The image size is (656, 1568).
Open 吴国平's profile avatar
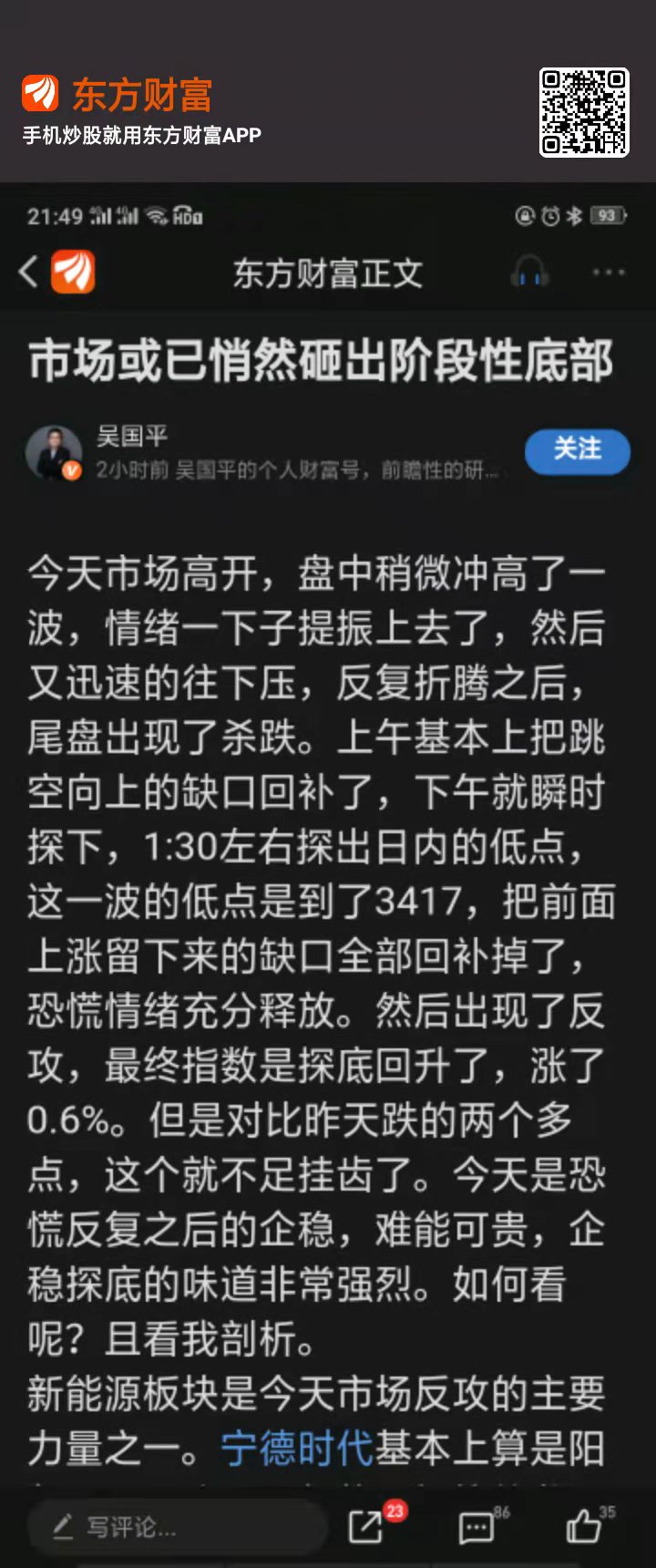(55, 452)
